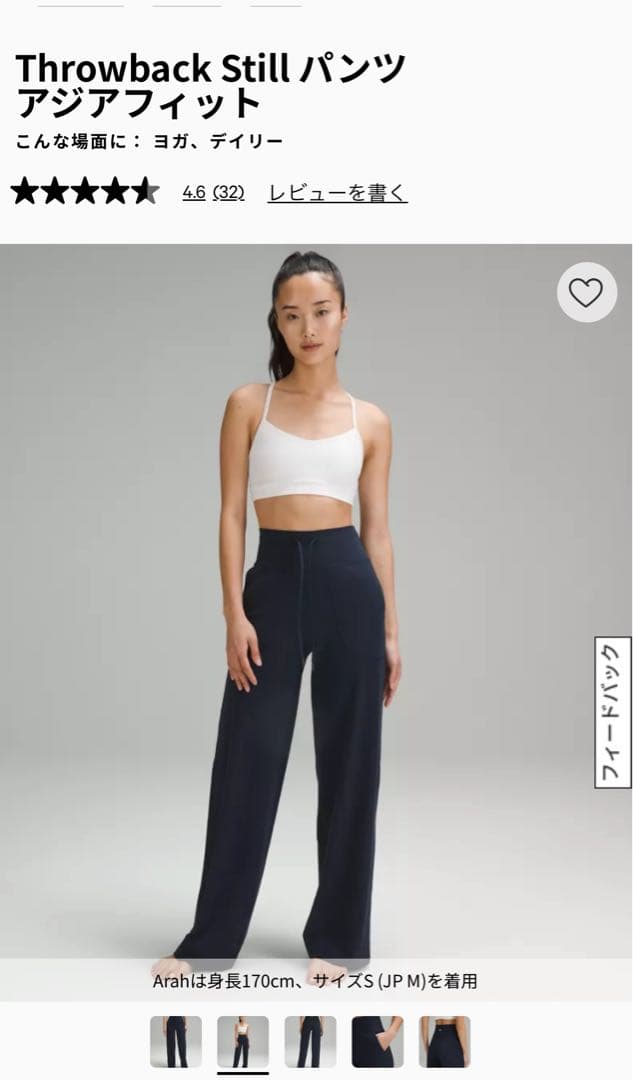This screenshot has height=1080, width=633.
Task: Show the back waistband close-up thumbnail
Action: (x=444, y=1042)
